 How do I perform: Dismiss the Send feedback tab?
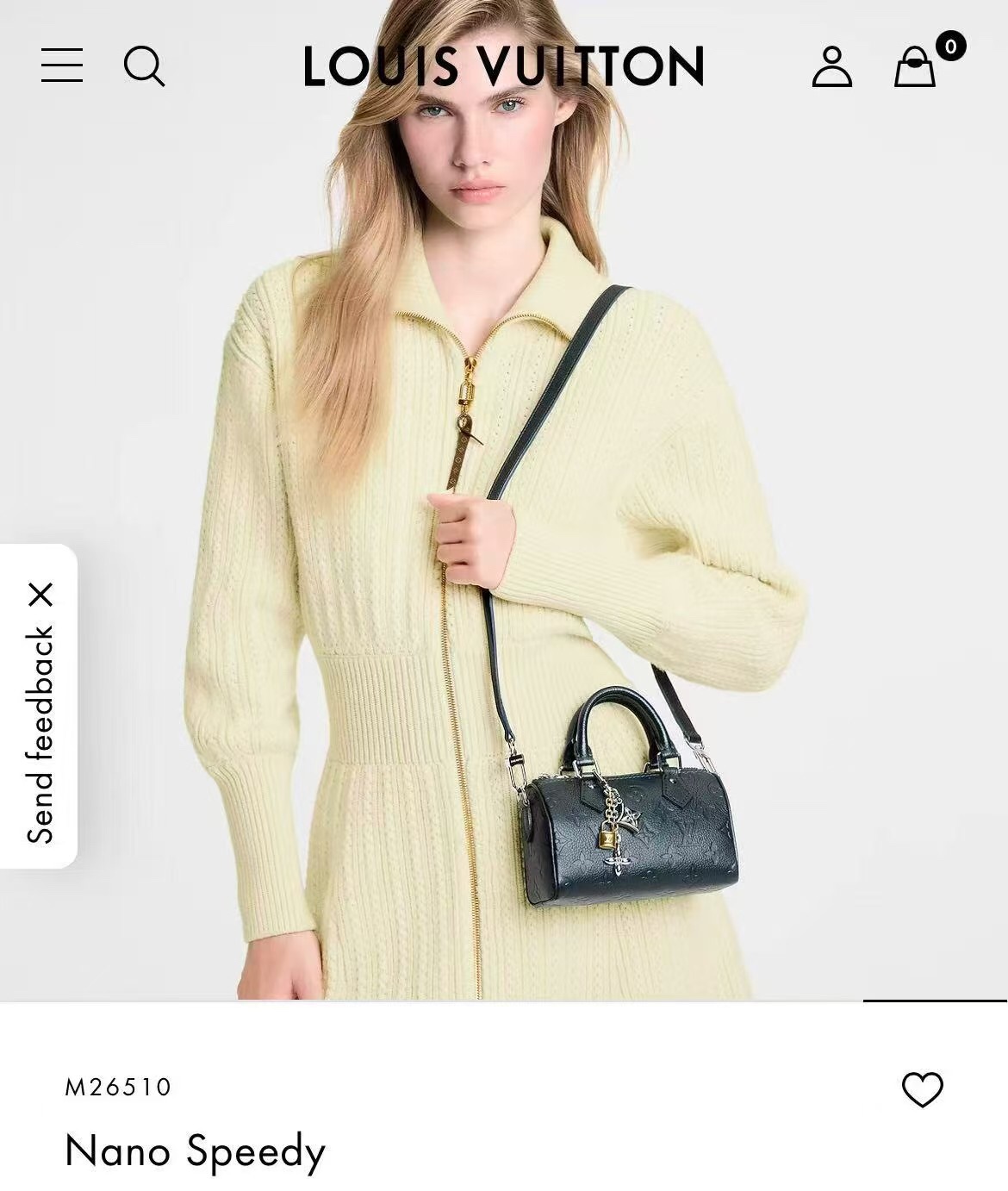click(40, 595)
